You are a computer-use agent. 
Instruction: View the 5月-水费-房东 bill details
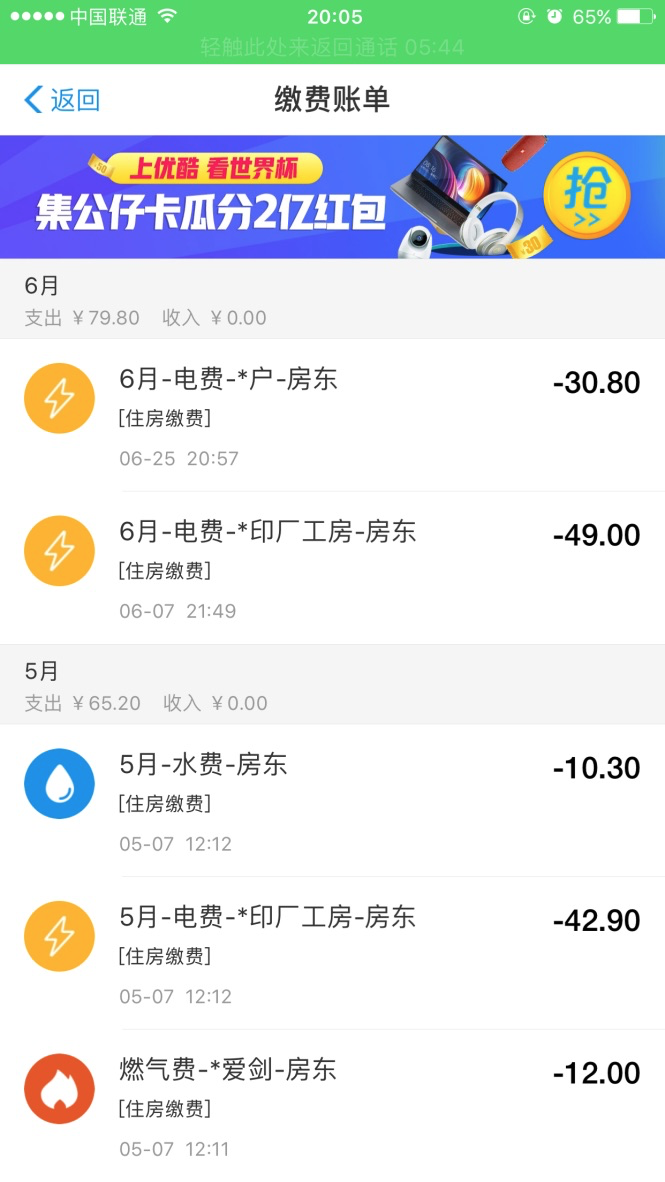coord(332,801)
